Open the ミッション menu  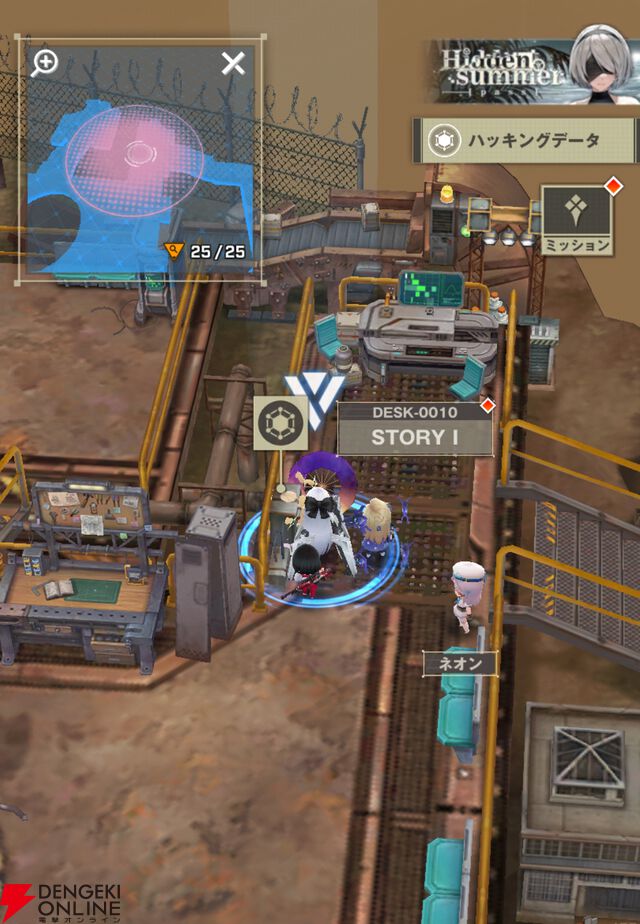577,219
